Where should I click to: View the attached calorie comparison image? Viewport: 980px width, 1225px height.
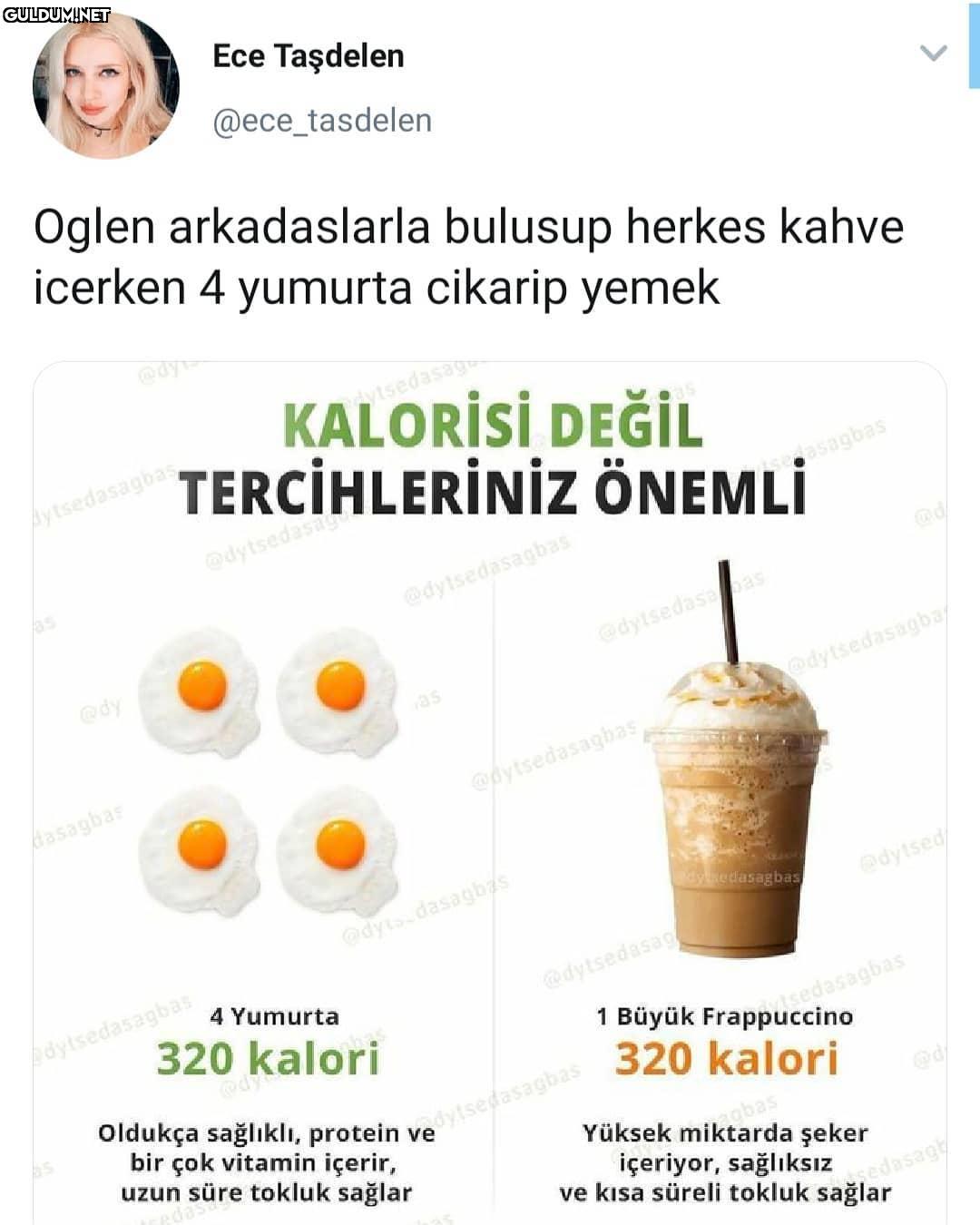[490, 789]
